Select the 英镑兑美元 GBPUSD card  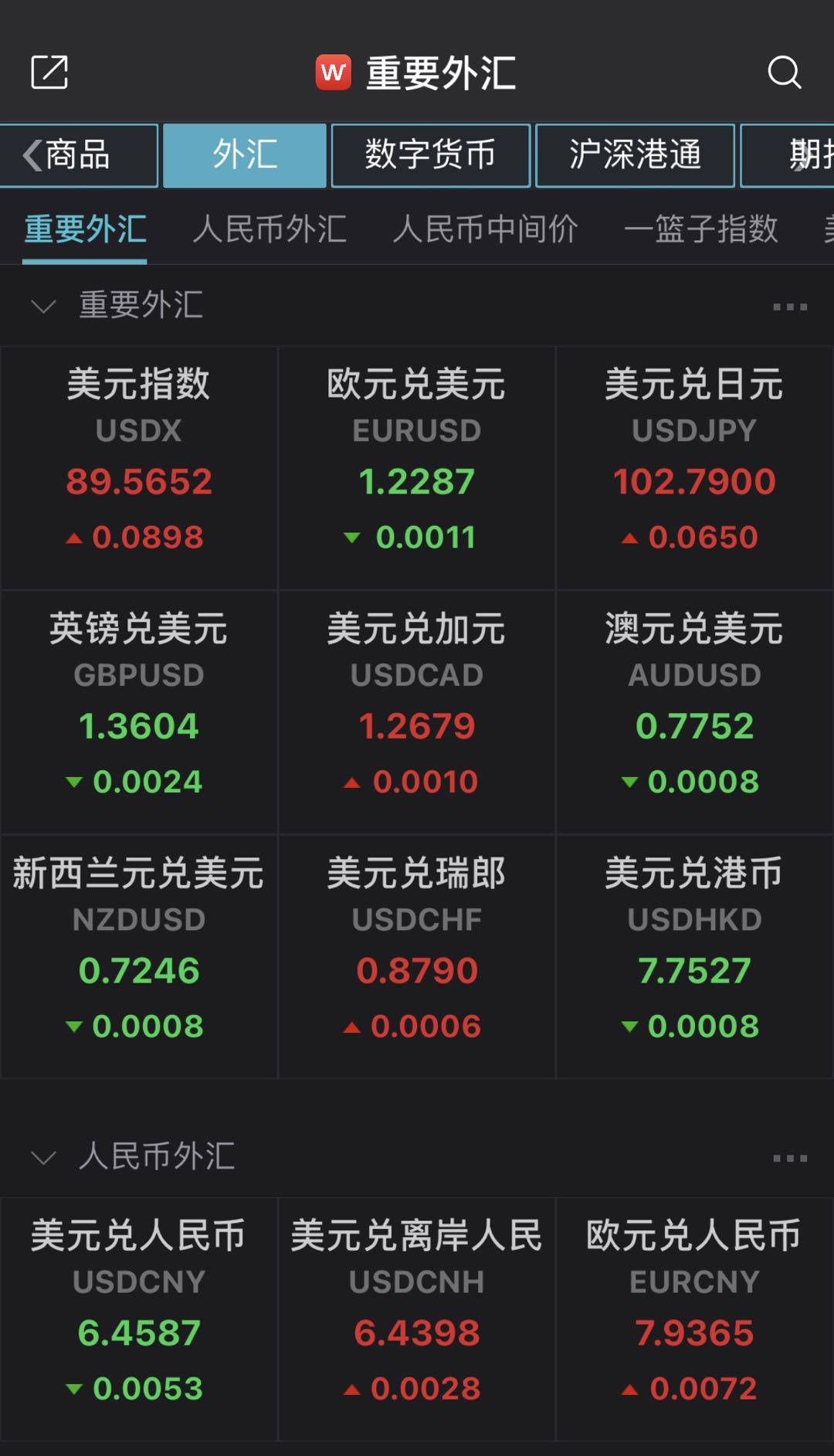[x=139, y=712]
